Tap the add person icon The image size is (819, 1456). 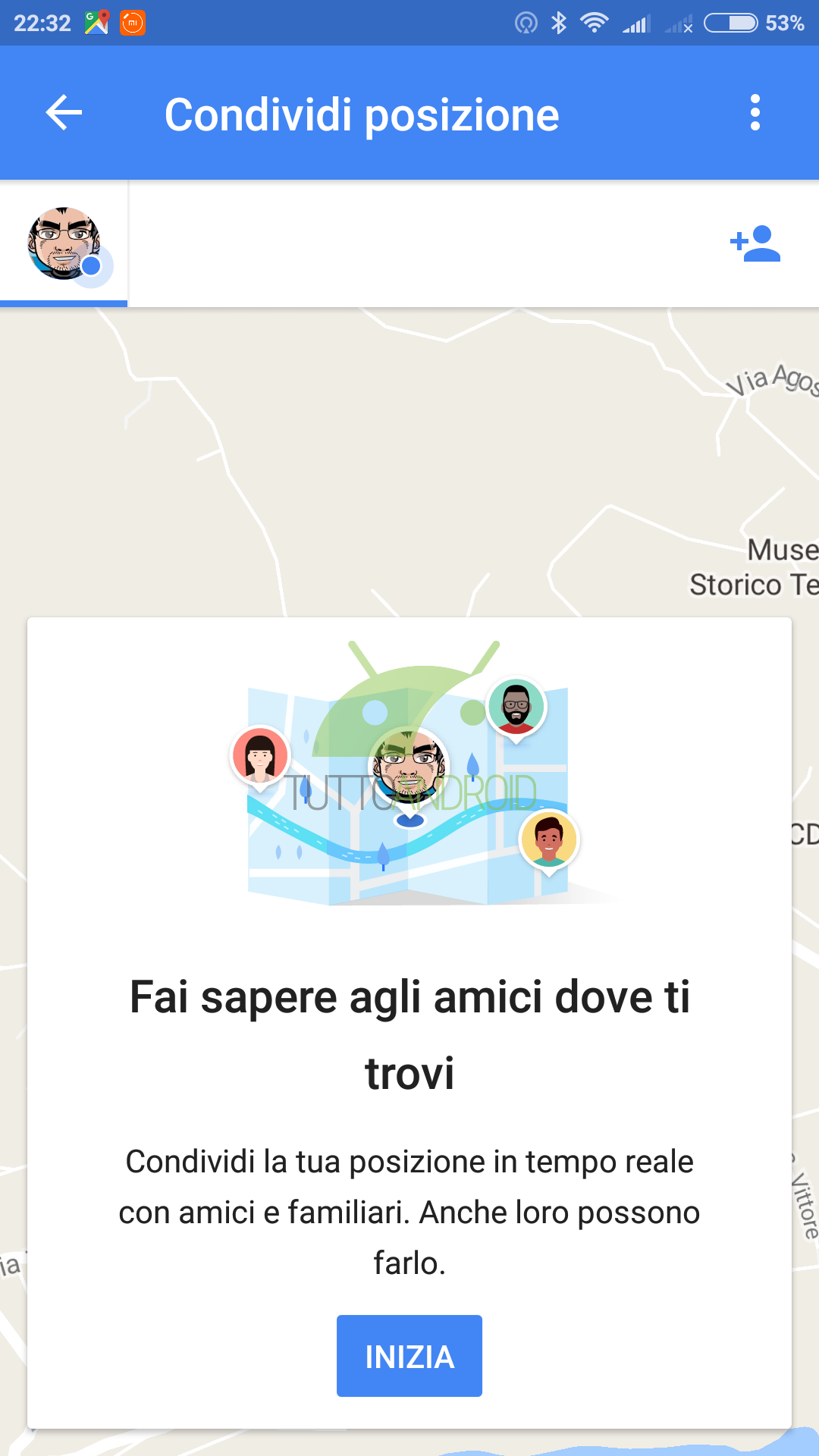755,243
